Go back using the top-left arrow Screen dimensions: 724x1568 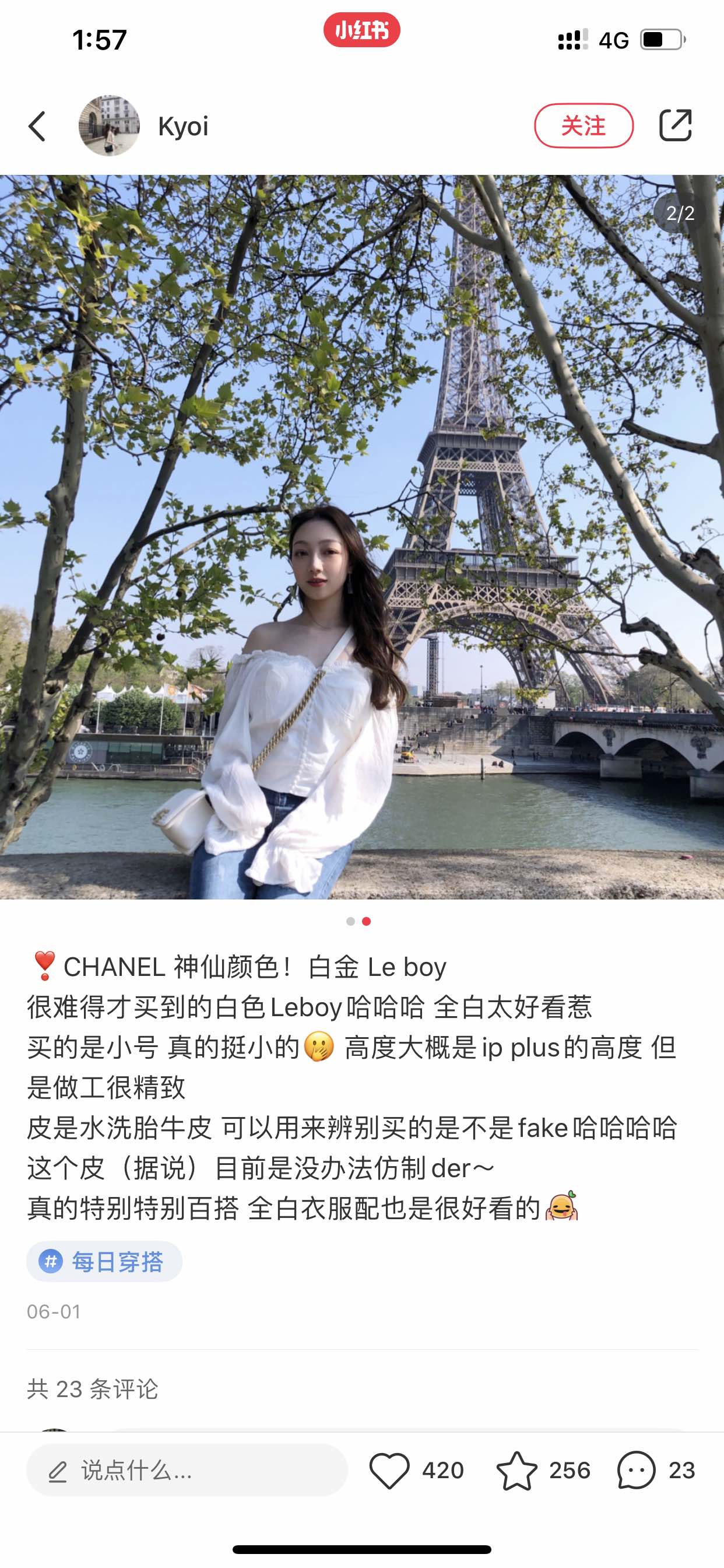tap(38, 127)
